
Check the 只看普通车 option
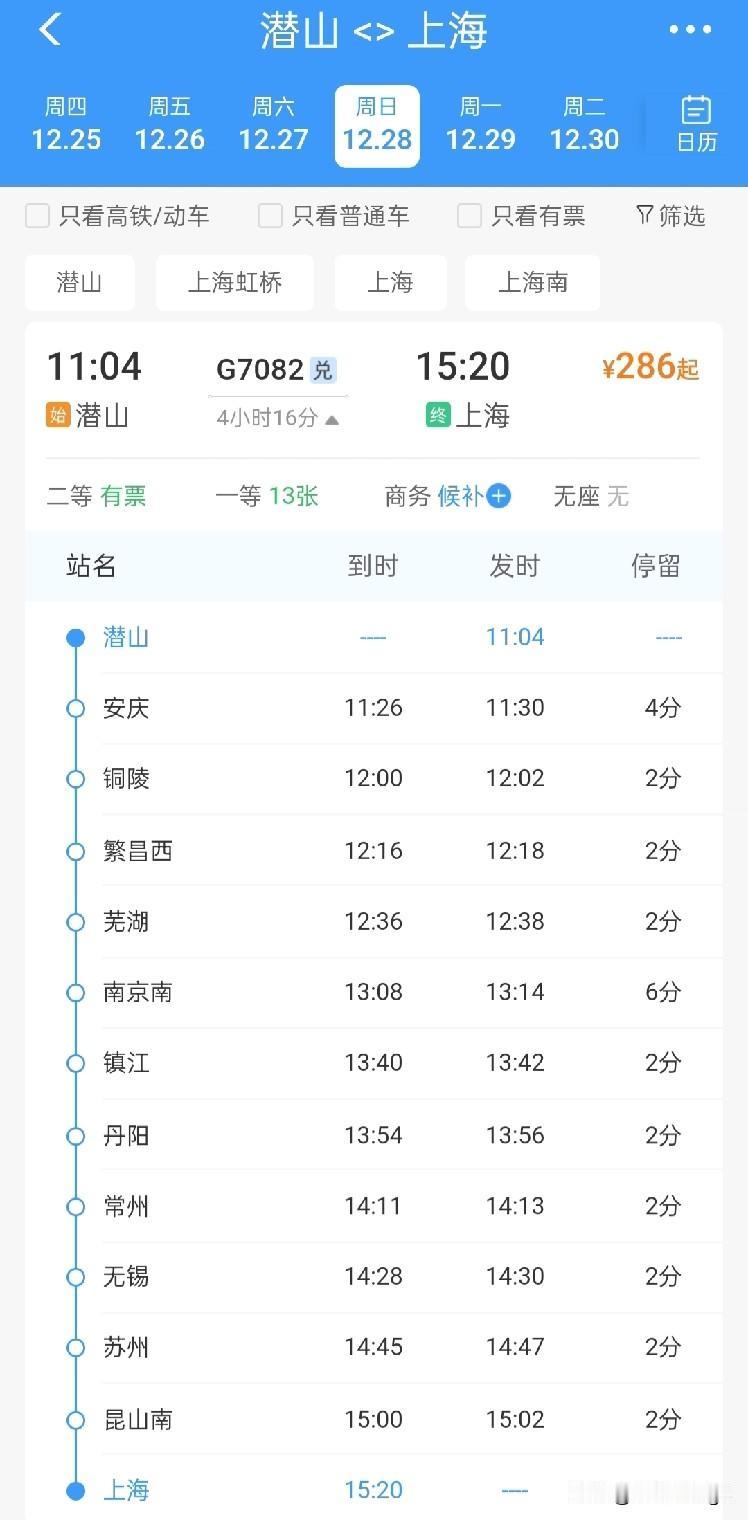[268, 215]
